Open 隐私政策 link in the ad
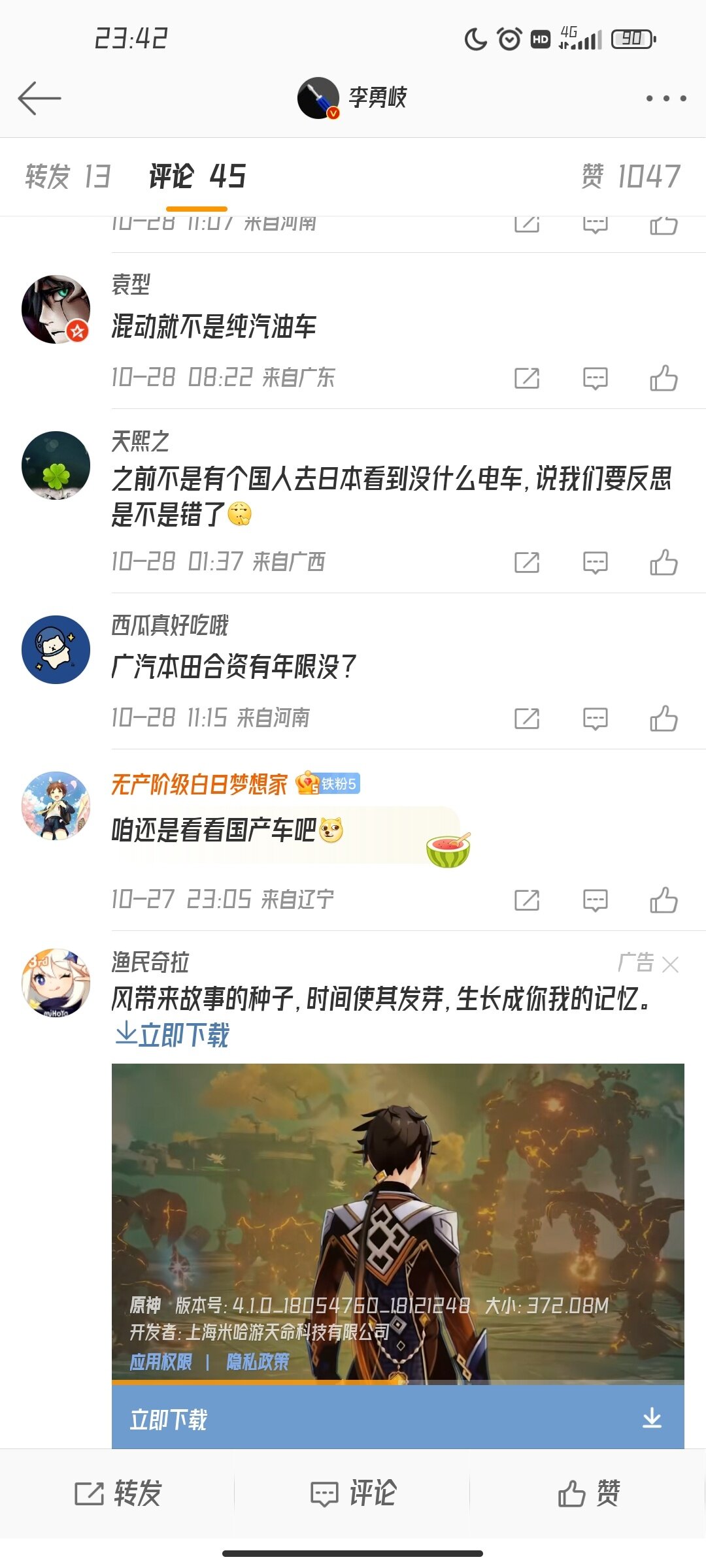Image resolution: width=706 pixels, height=1568 pixels. coord(258,1362)
